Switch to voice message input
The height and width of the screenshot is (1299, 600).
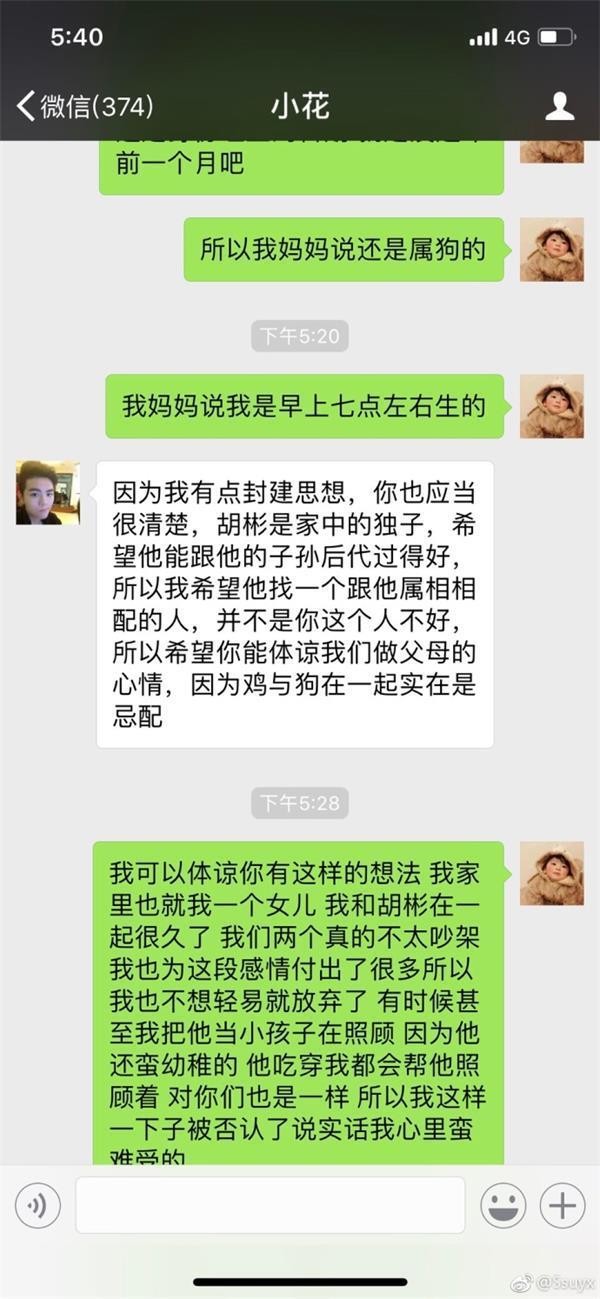click(38, 1205)
